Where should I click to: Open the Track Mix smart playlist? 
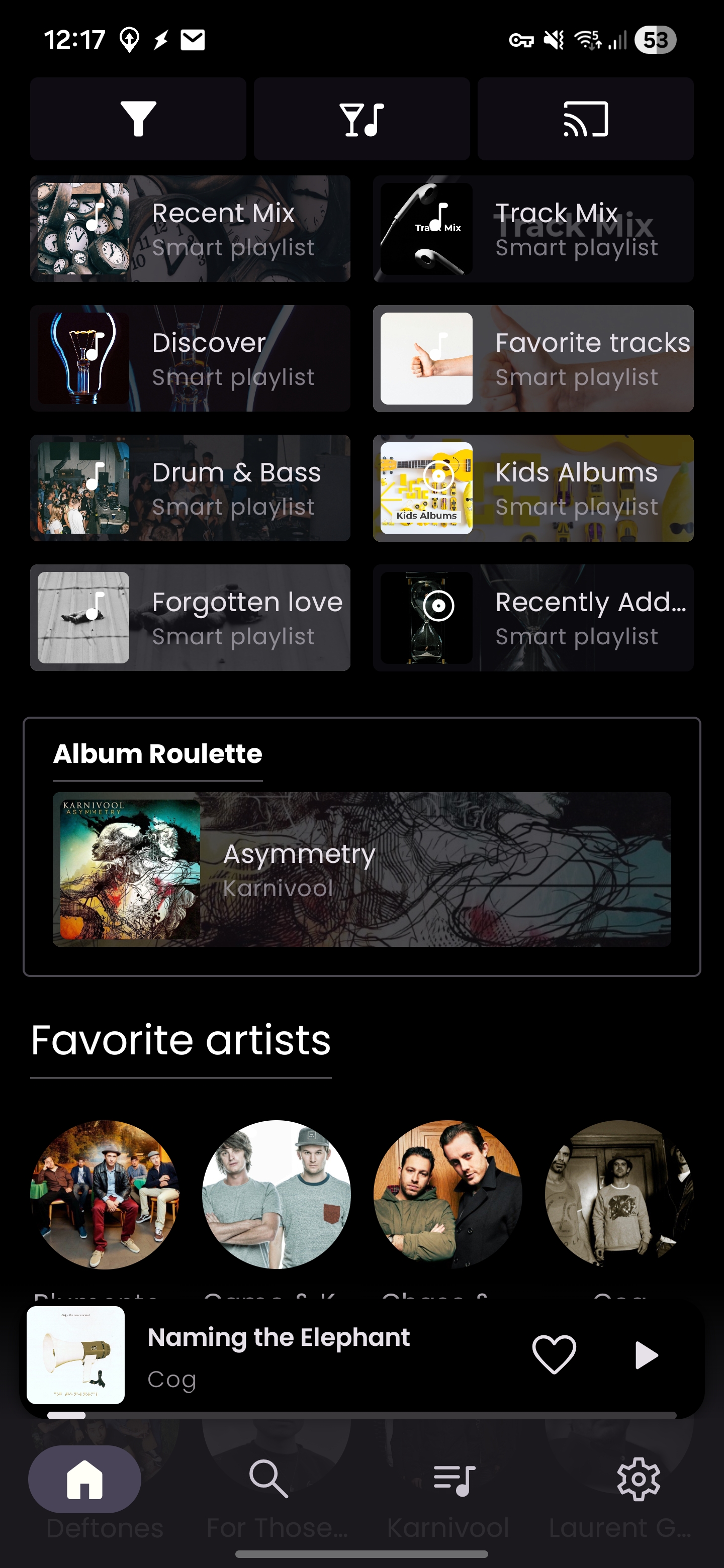(x=533, y=229)
